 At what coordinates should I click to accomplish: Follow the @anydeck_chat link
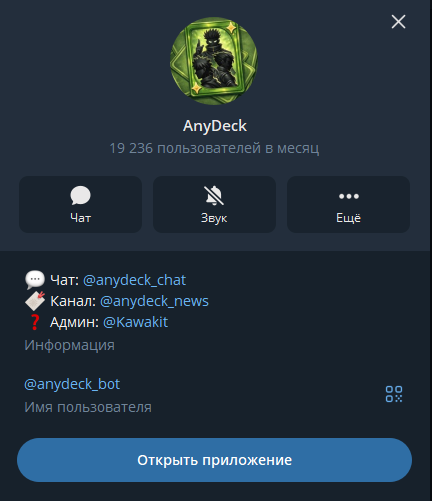tap(134, 280)
